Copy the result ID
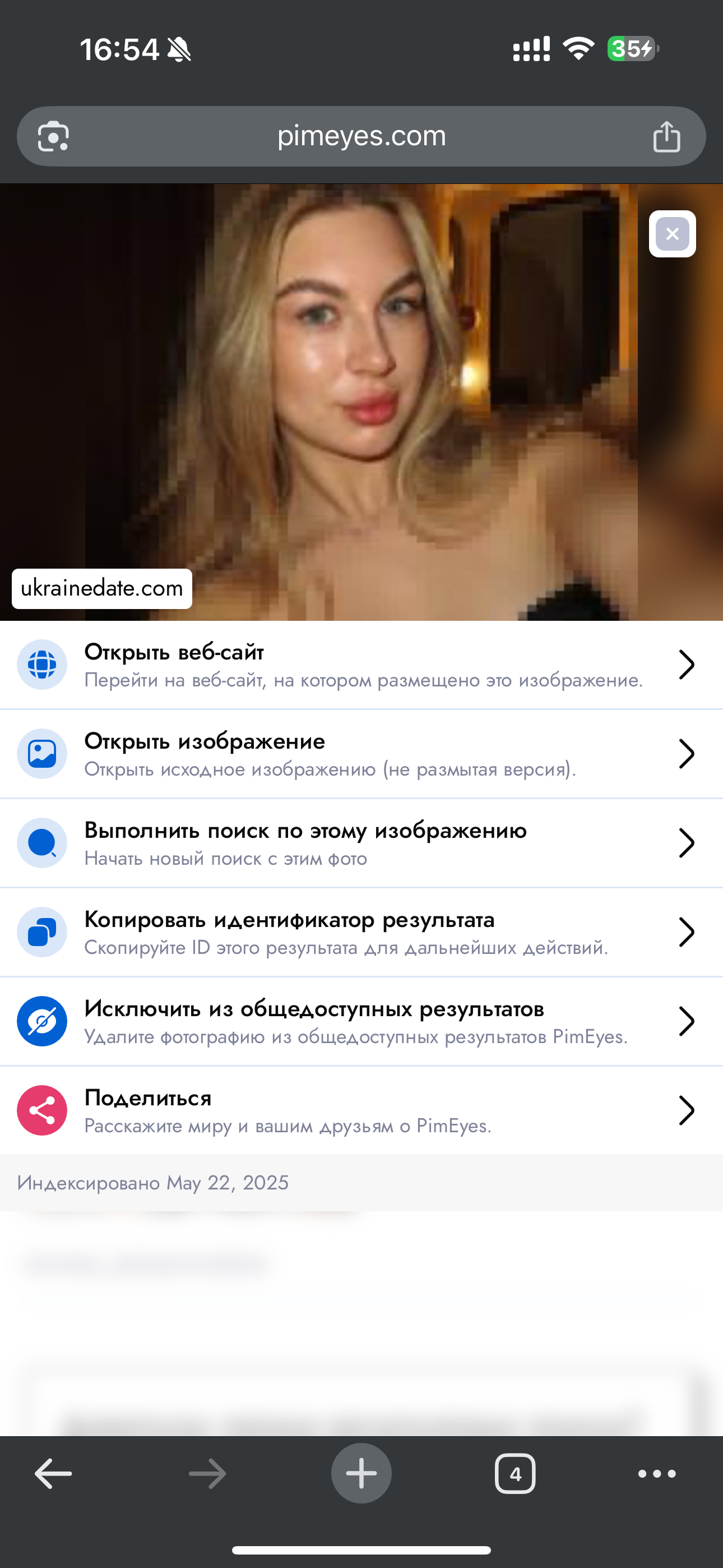This screenshot has height=1568, width=723. pyautogui.click(x=361, y=932)
